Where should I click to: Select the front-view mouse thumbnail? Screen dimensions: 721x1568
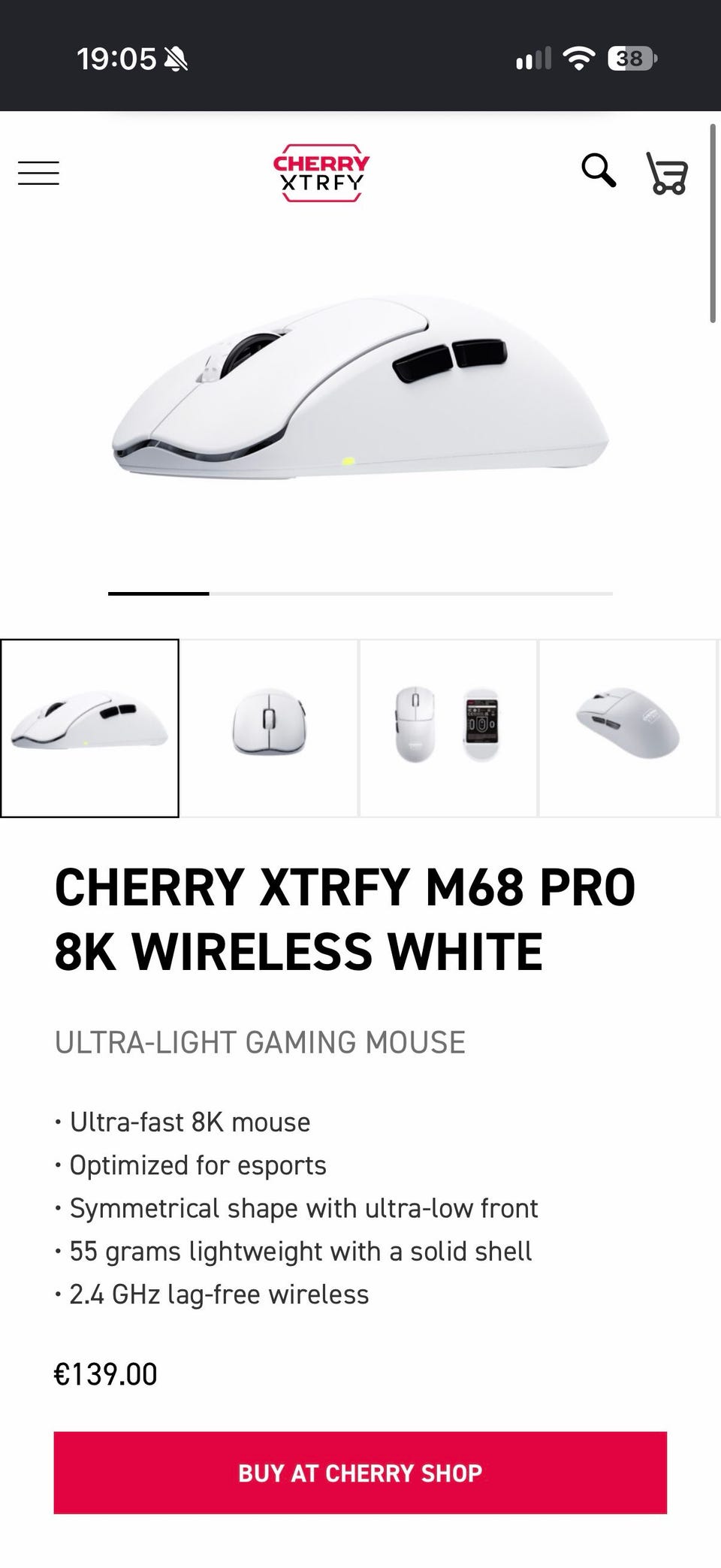click(269, 728)
